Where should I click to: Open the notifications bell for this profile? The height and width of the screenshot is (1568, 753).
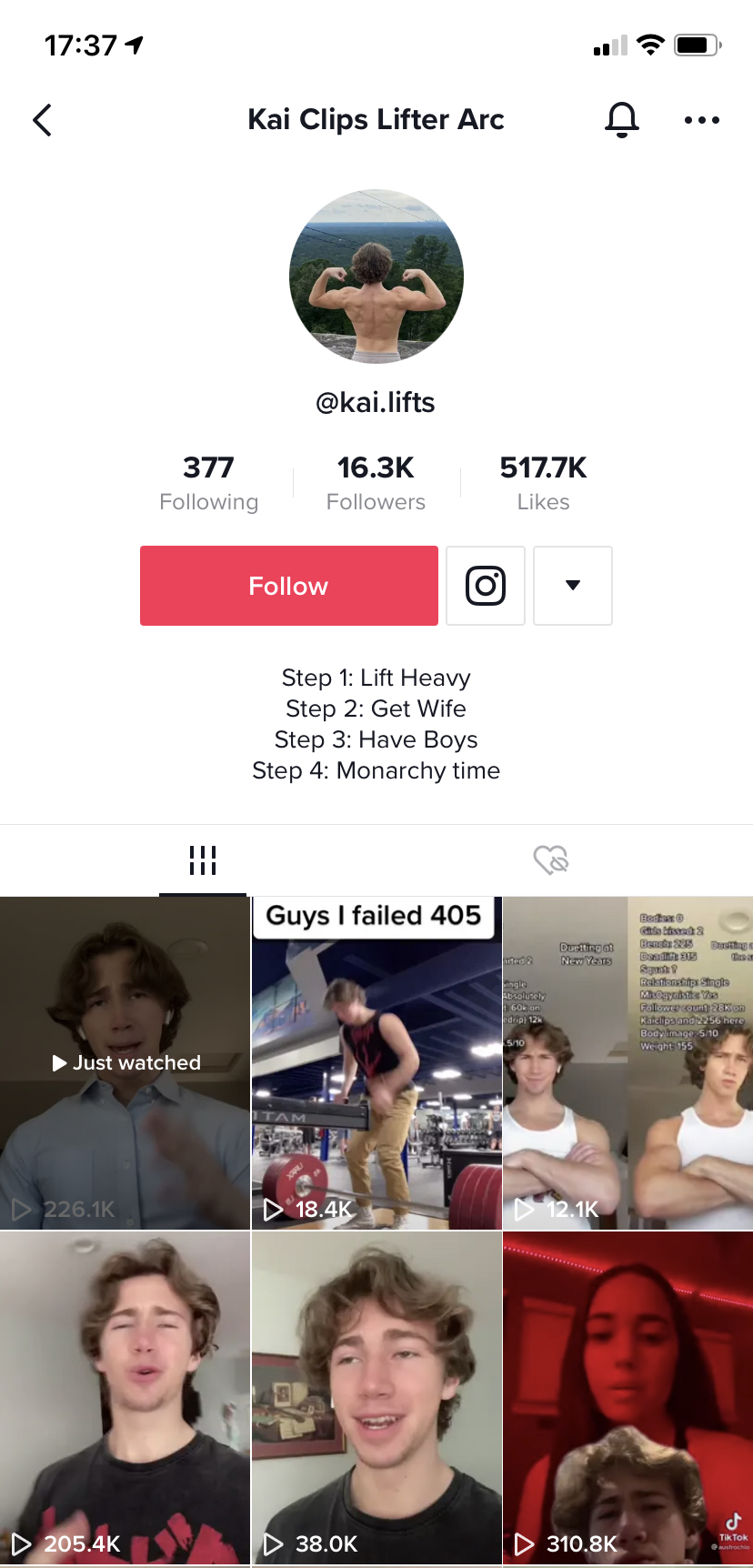622,119
